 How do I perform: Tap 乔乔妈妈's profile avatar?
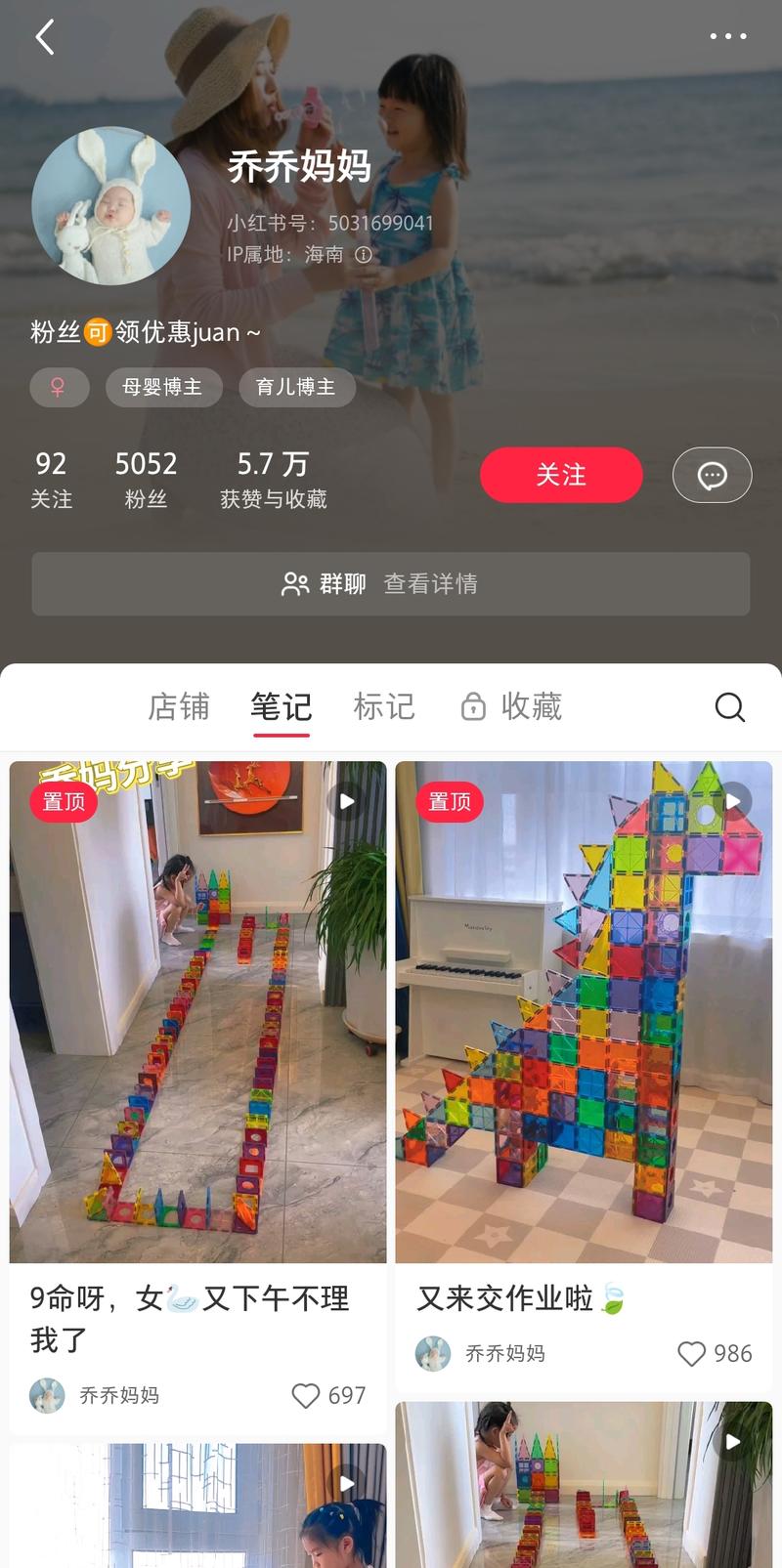point(110,205)
